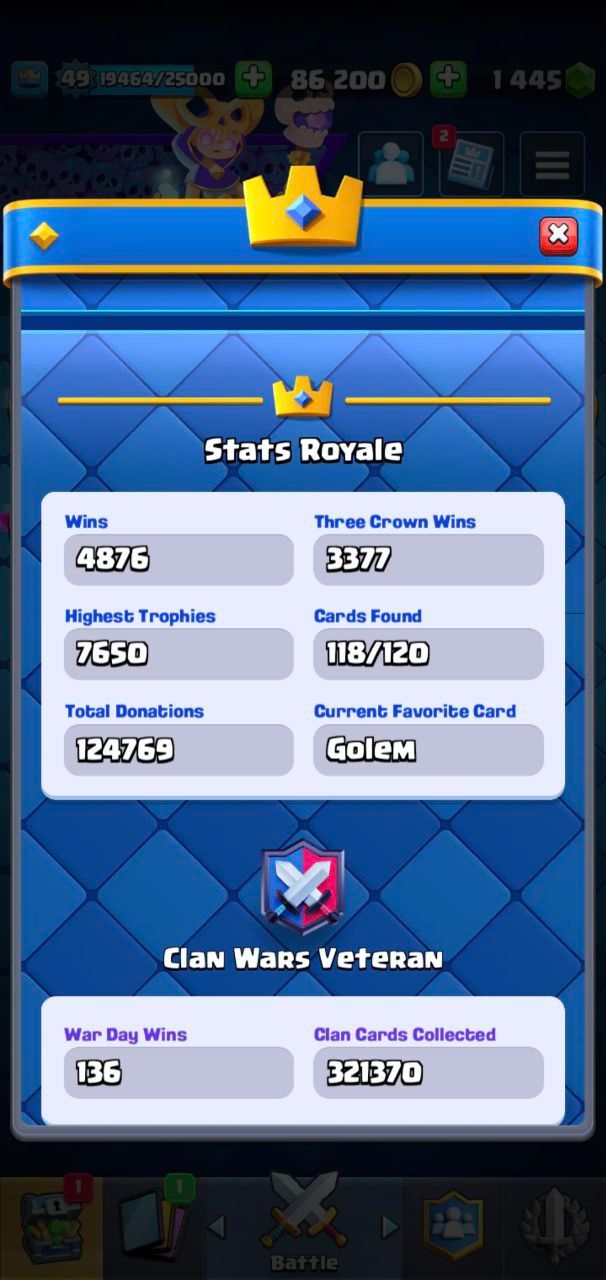This screenshot has width=606, height=1280.
Task: Close the player profile popup
Action: point(558,236)
